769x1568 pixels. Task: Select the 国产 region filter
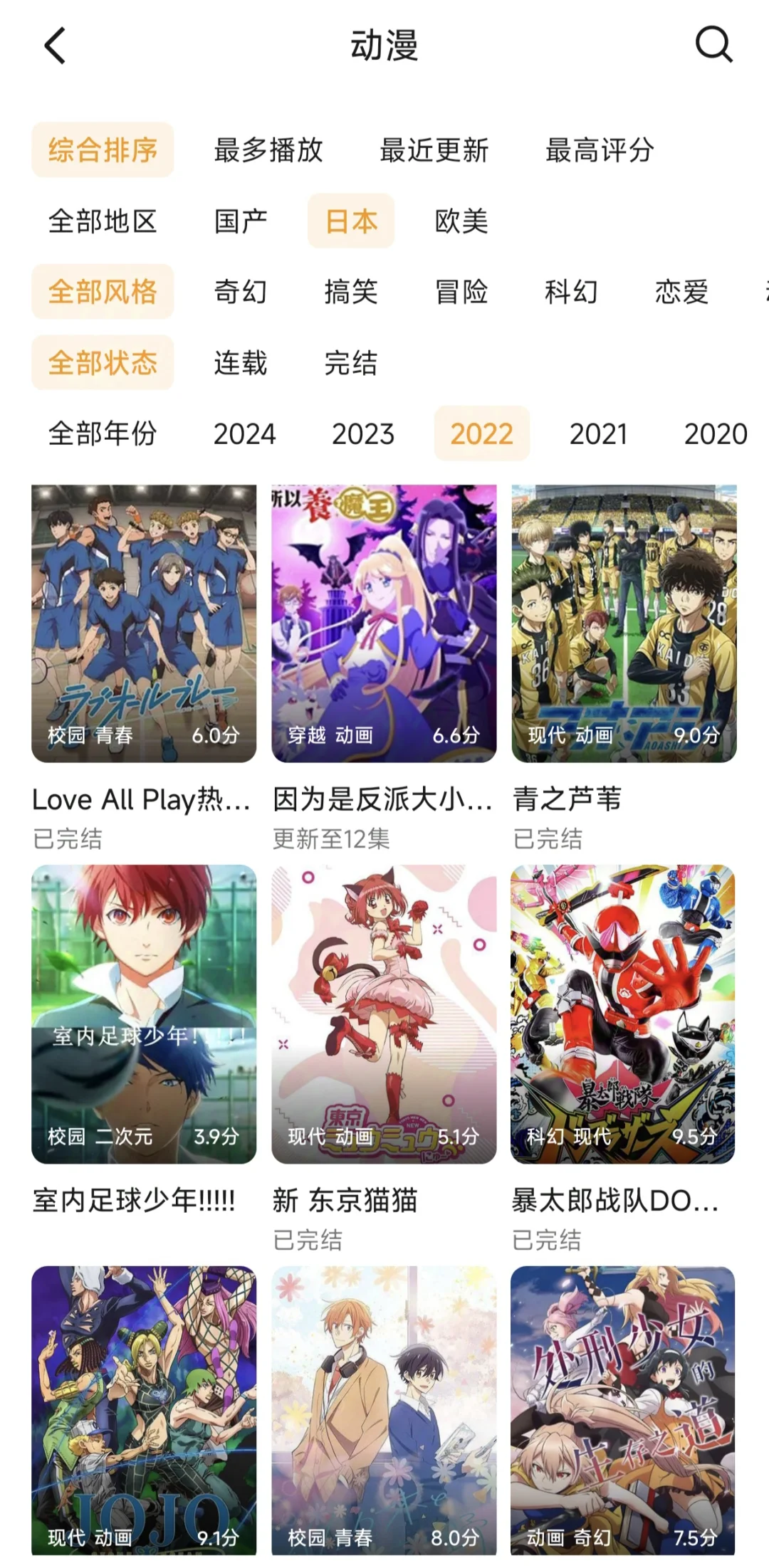pos(241,221)
